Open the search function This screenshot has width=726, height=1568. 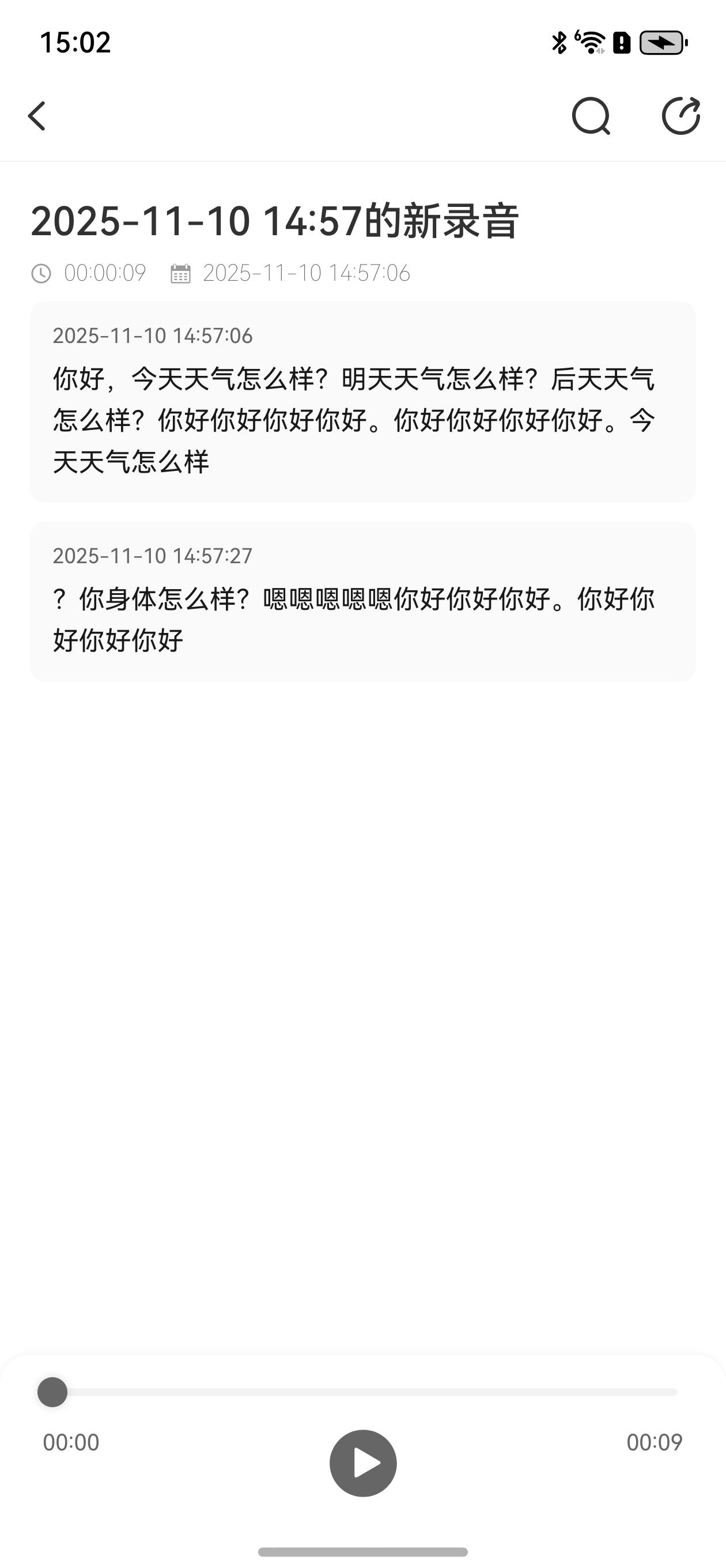click(593, 116)
